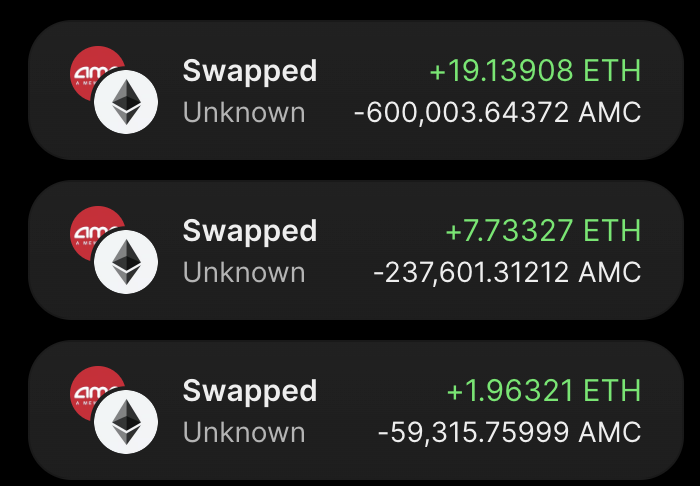700x486 pixels.
Task: Select the +1.96321 ETH swap entry
Action: (x=356, y=410)
